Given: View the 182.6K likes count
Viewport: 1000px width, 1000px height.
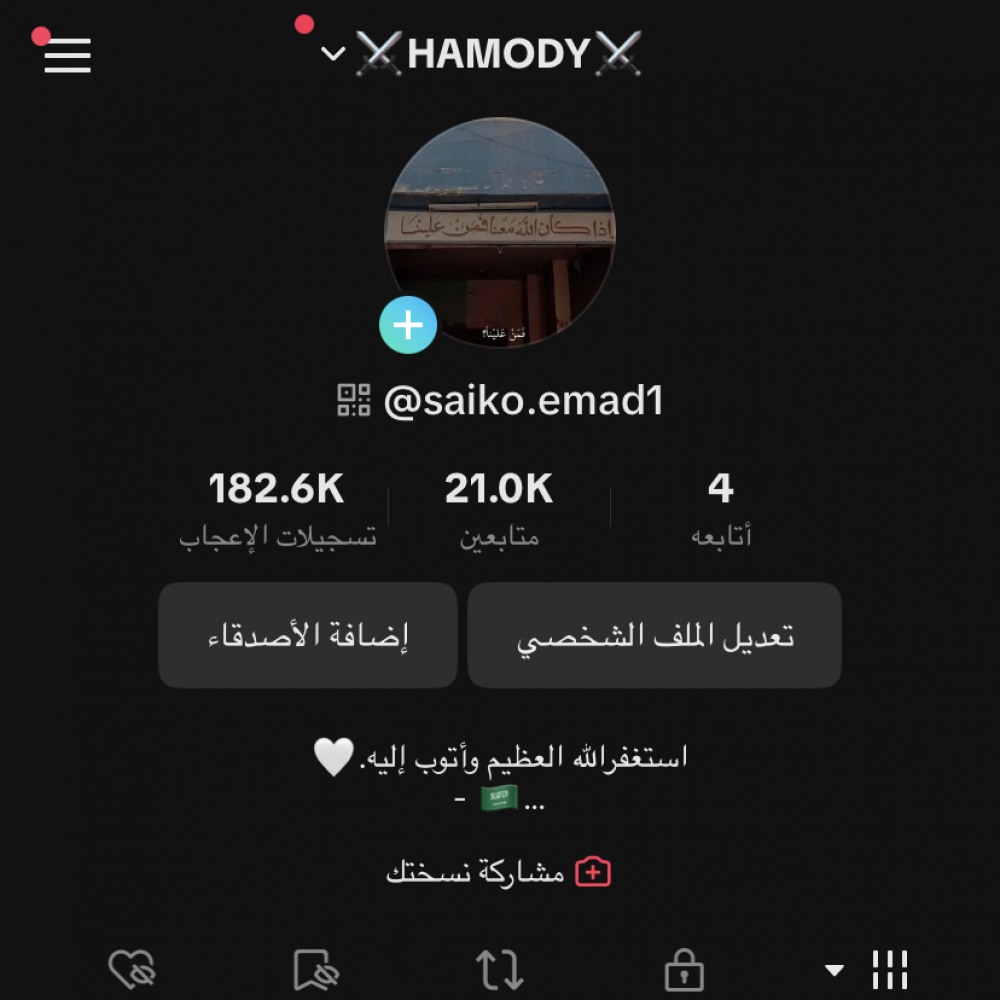Looking at the screenshot, I should (277, 510).
